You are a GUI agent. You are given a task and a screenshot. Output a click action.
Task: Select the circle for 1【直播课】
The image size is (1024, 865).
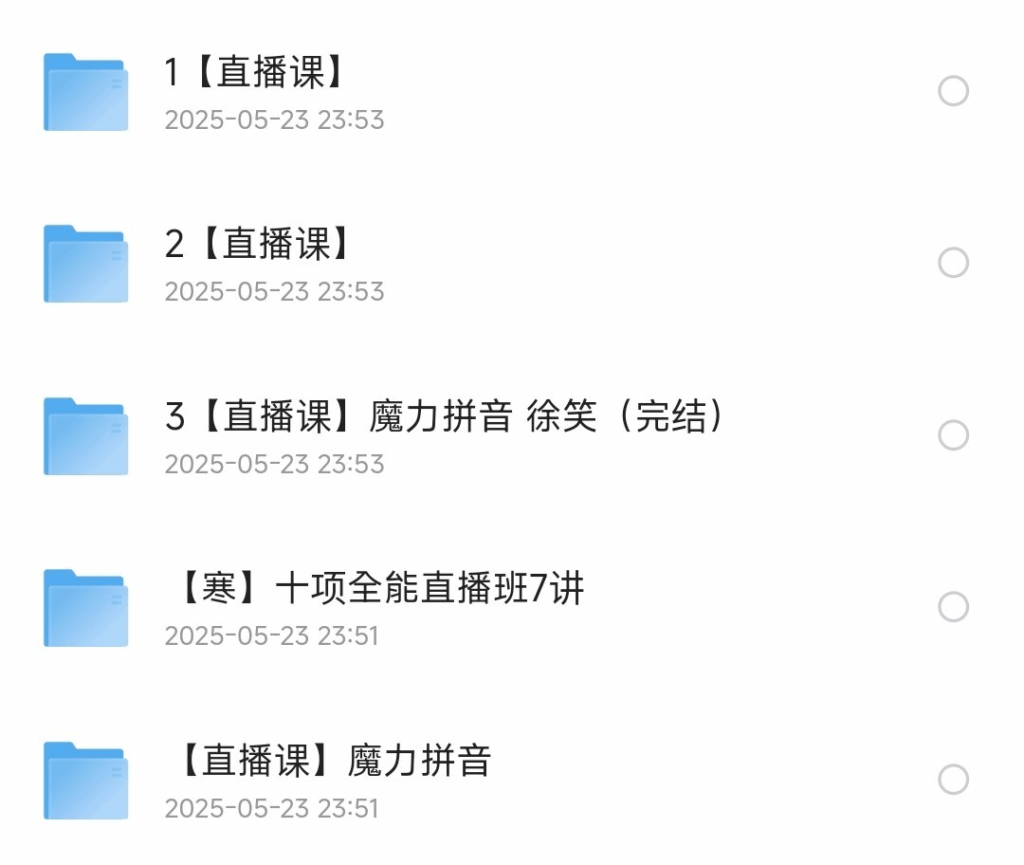[953, 92]
